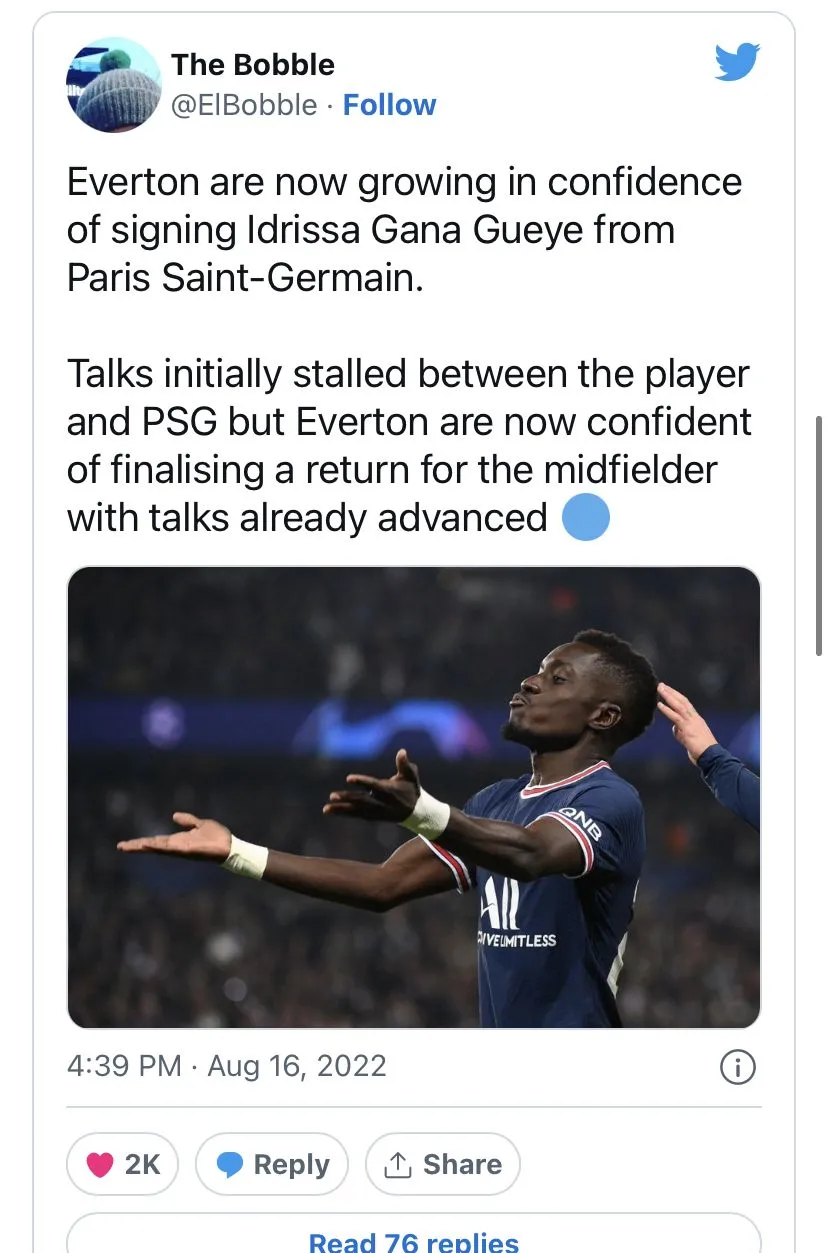This screenshot has width=828, height=1253.
Task: Reply to The Bobble's tweet
Action: coord(272,1164)
